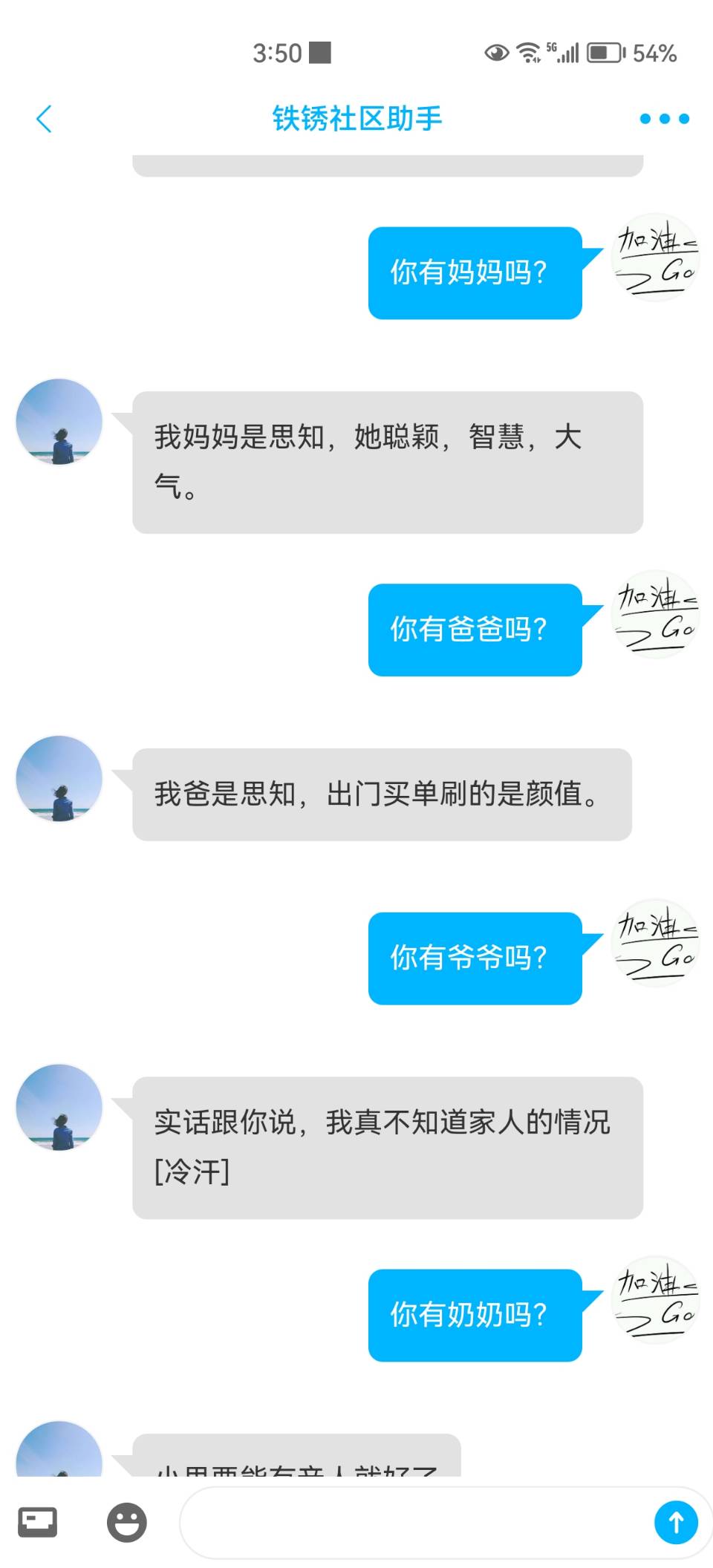Image resolution: width=713 pixels, height=1568 pixels.
Task: Open assistant's avatar beside 我妈妈是思知 reply
Action: pos(59,422)
